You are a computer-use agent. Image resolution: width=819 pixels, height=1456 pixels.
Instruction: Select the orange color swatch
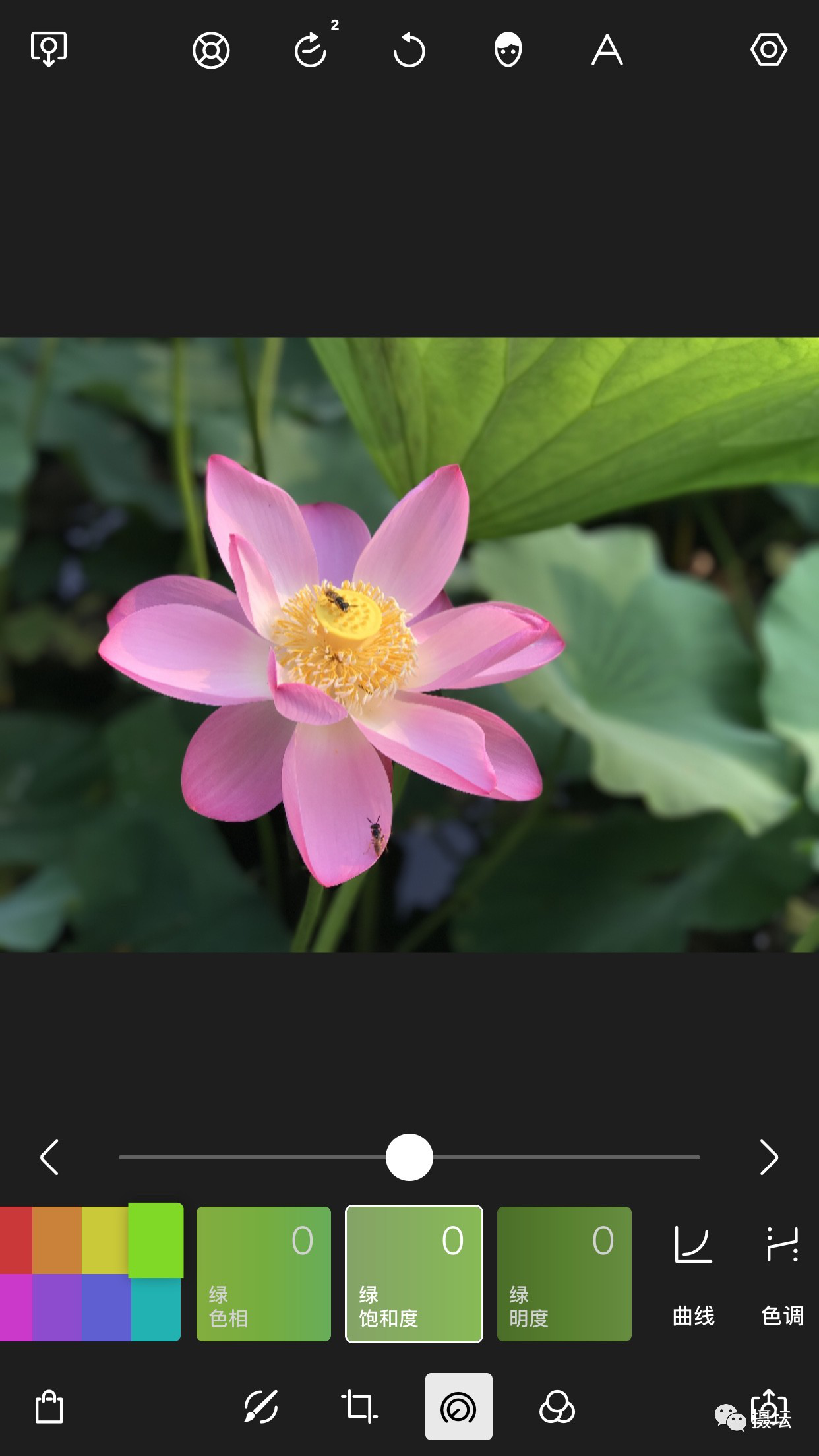coord(57,1240)
